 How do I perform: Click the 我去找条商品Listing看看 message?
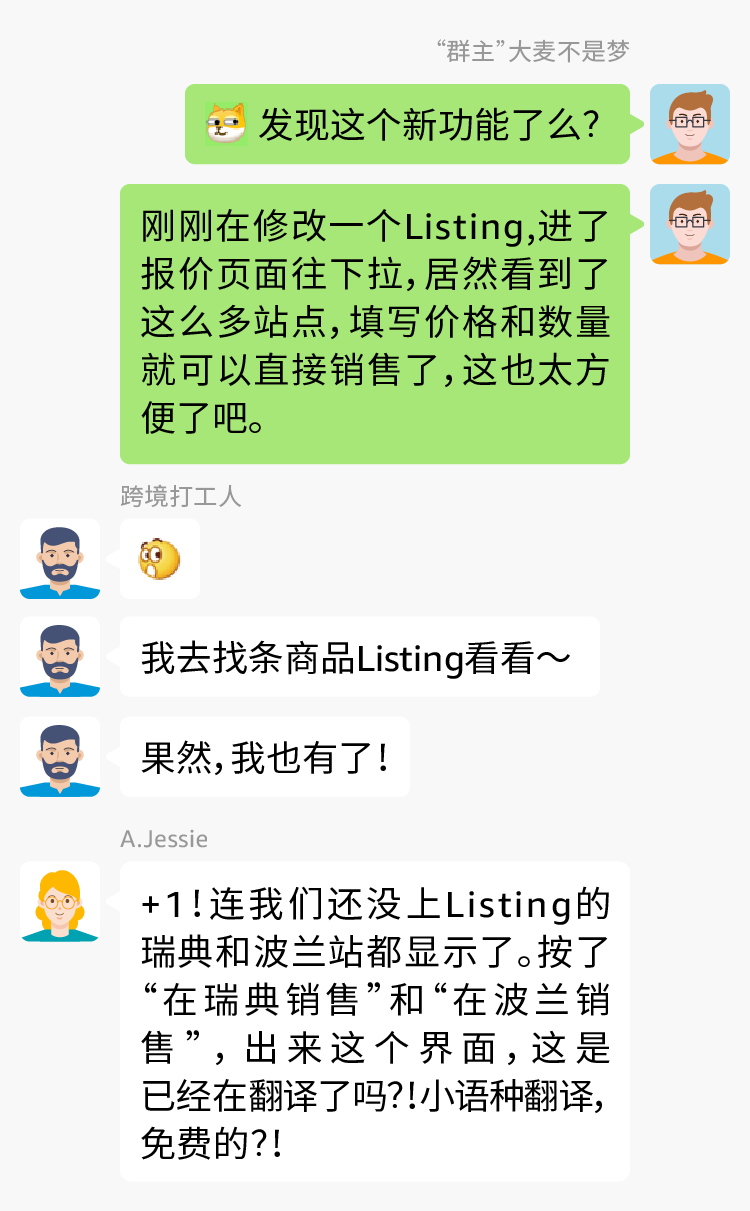tap(359, 655)
